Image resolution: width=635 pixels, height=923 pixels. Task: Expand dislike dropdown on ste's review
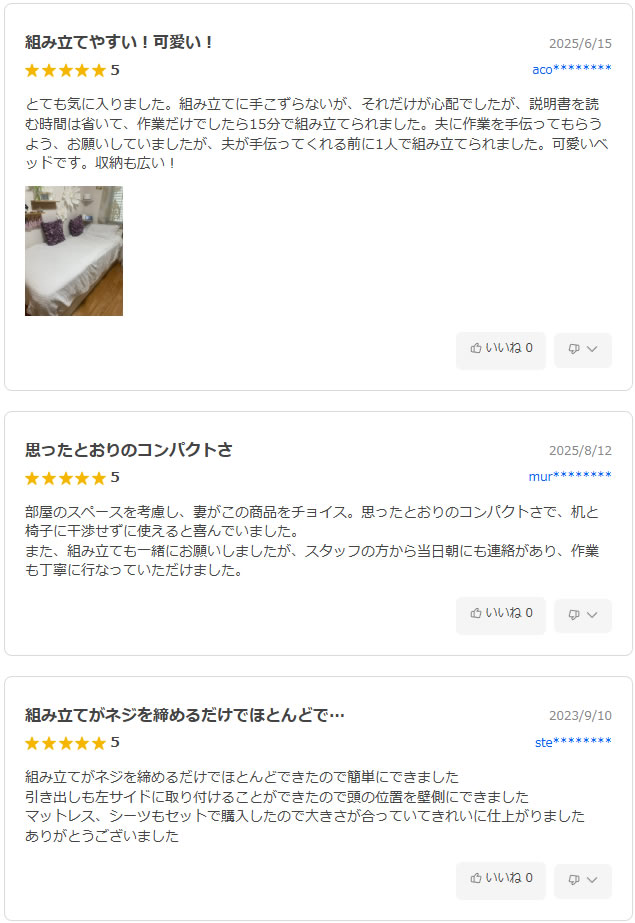[583, 880]
